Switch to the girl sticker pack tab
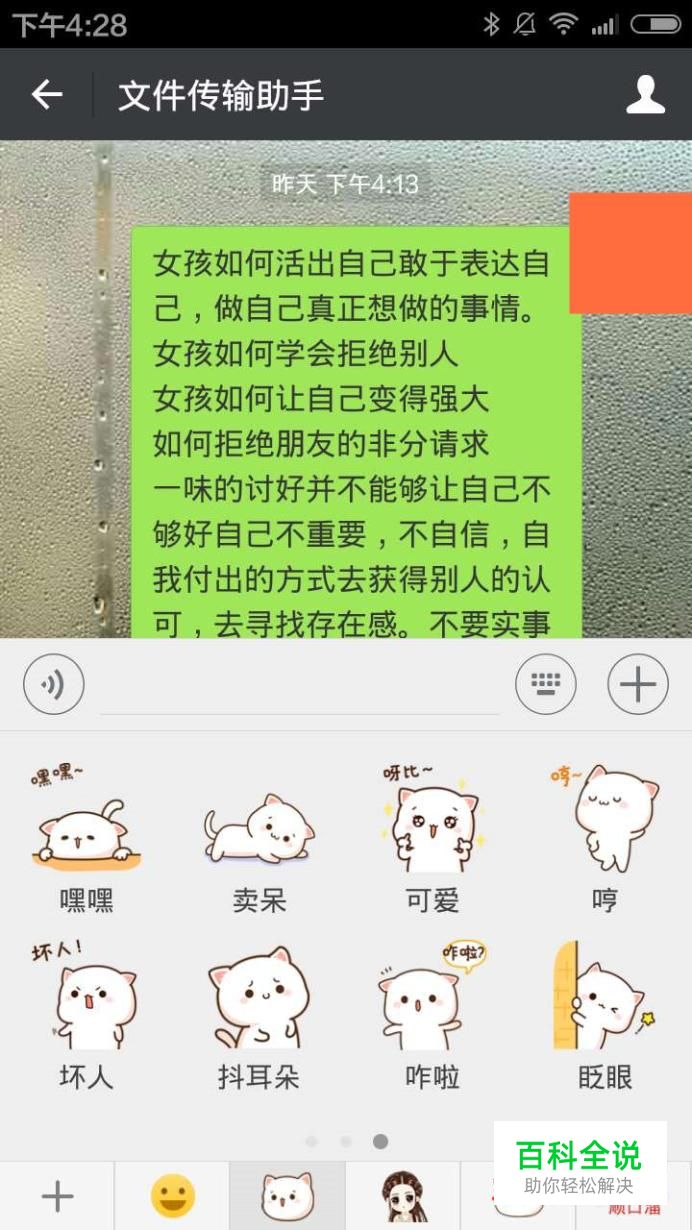Image resolution: width=692 pixels, height=1230 pixels. click(402, 1196)
